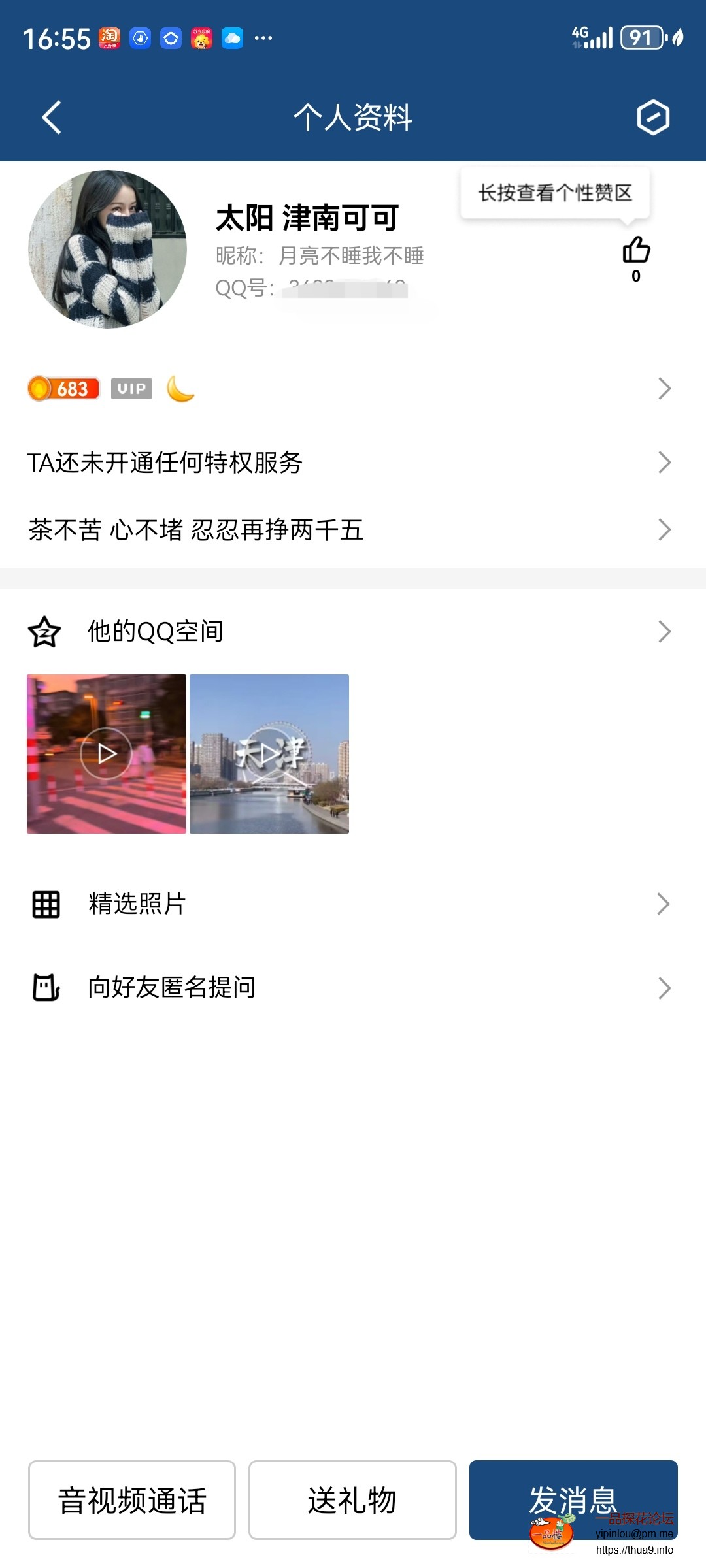The height and width of the screenshot is (1568, 706).
Task: Start a call with 音视频通话
Action: (x=131, y=1501)
